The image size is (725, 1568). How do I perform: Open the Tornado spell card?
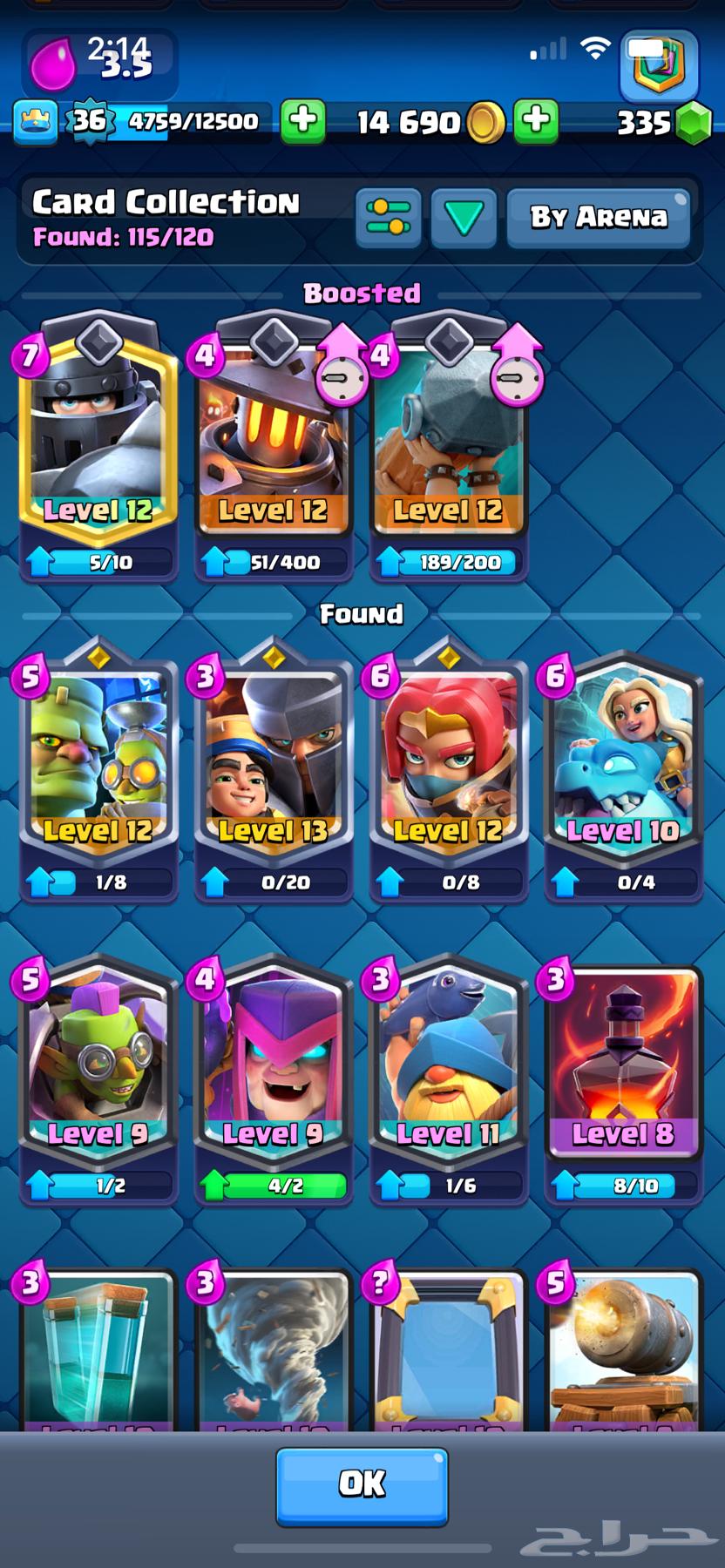tap(272, 1350)
